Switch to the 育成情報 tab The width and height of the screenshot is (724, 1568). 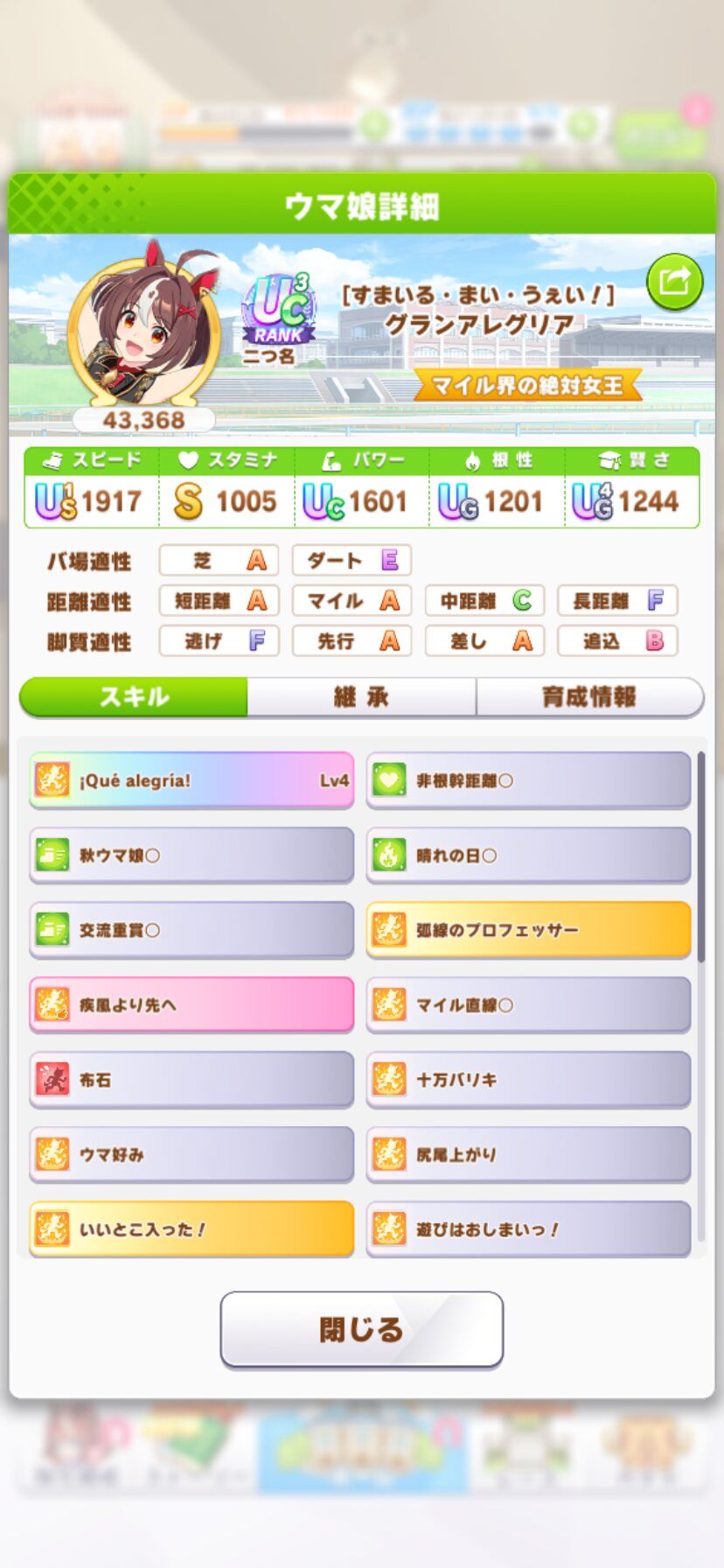pos(589,696)
